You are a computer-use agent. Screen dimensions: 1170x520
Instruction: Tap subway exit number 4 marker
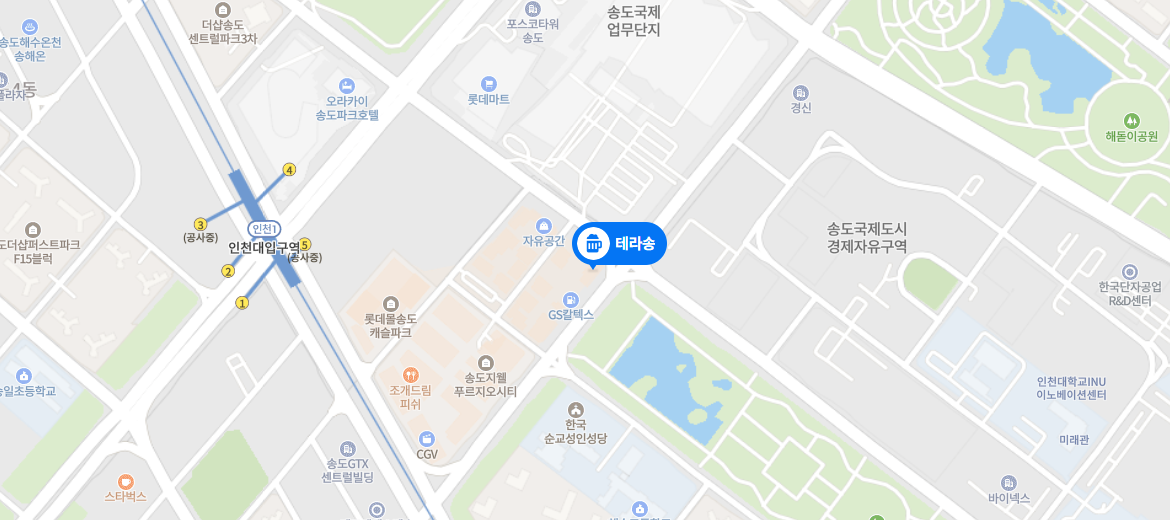(x=290, y=170)
